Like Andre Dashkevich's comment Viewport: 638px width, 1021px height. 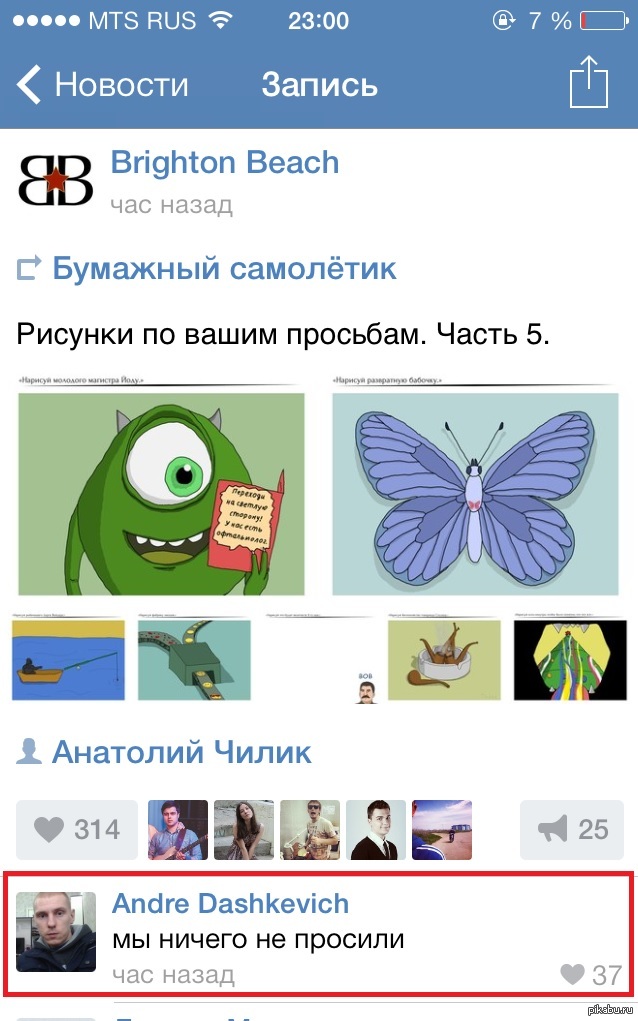(x=591, y=974)
